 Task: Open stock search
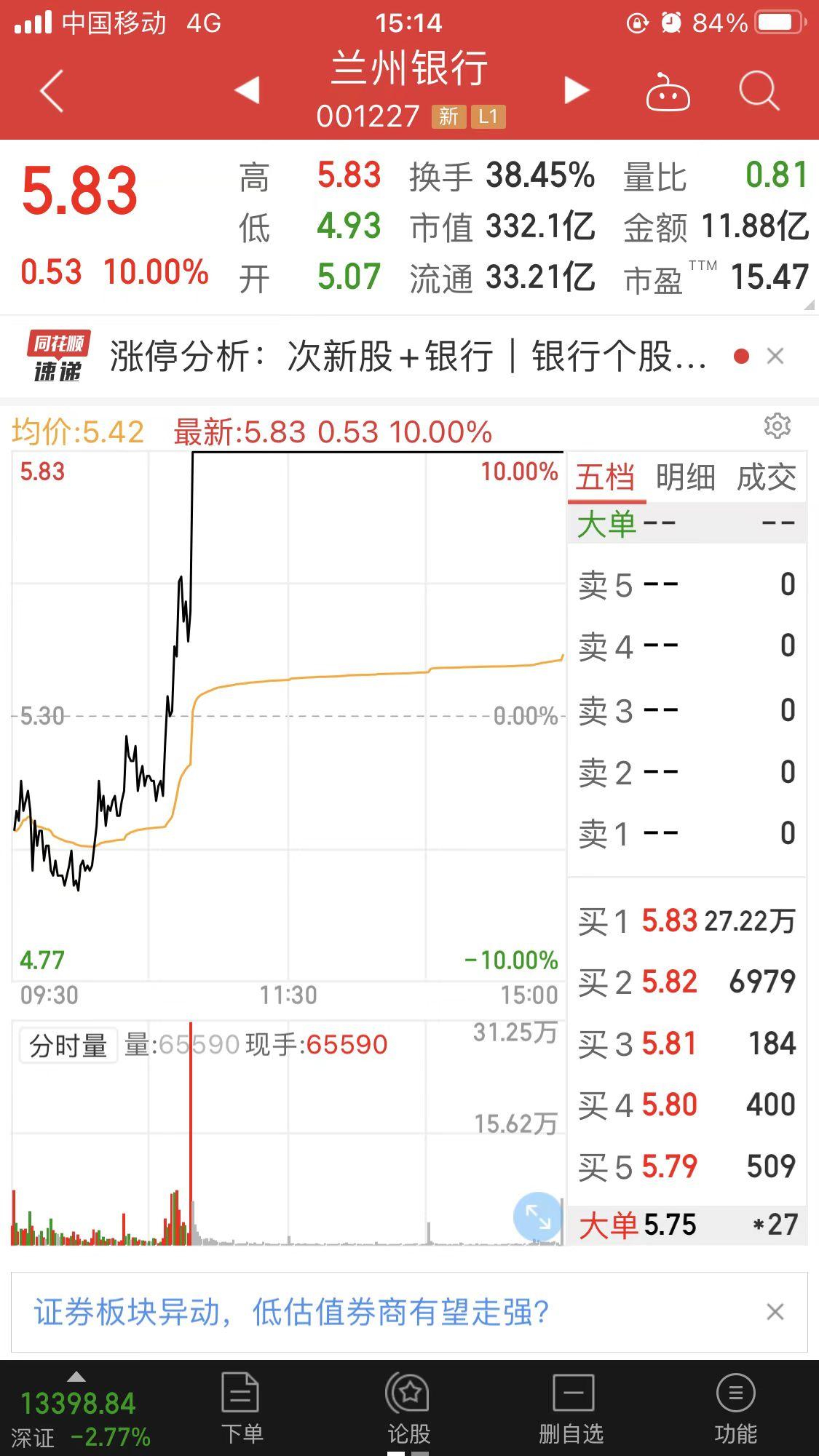759,91
